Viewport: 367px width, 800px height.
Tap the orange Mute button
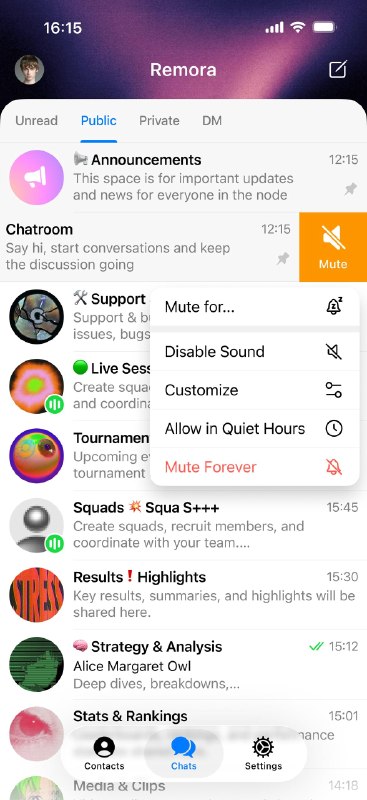pos(333,247)
